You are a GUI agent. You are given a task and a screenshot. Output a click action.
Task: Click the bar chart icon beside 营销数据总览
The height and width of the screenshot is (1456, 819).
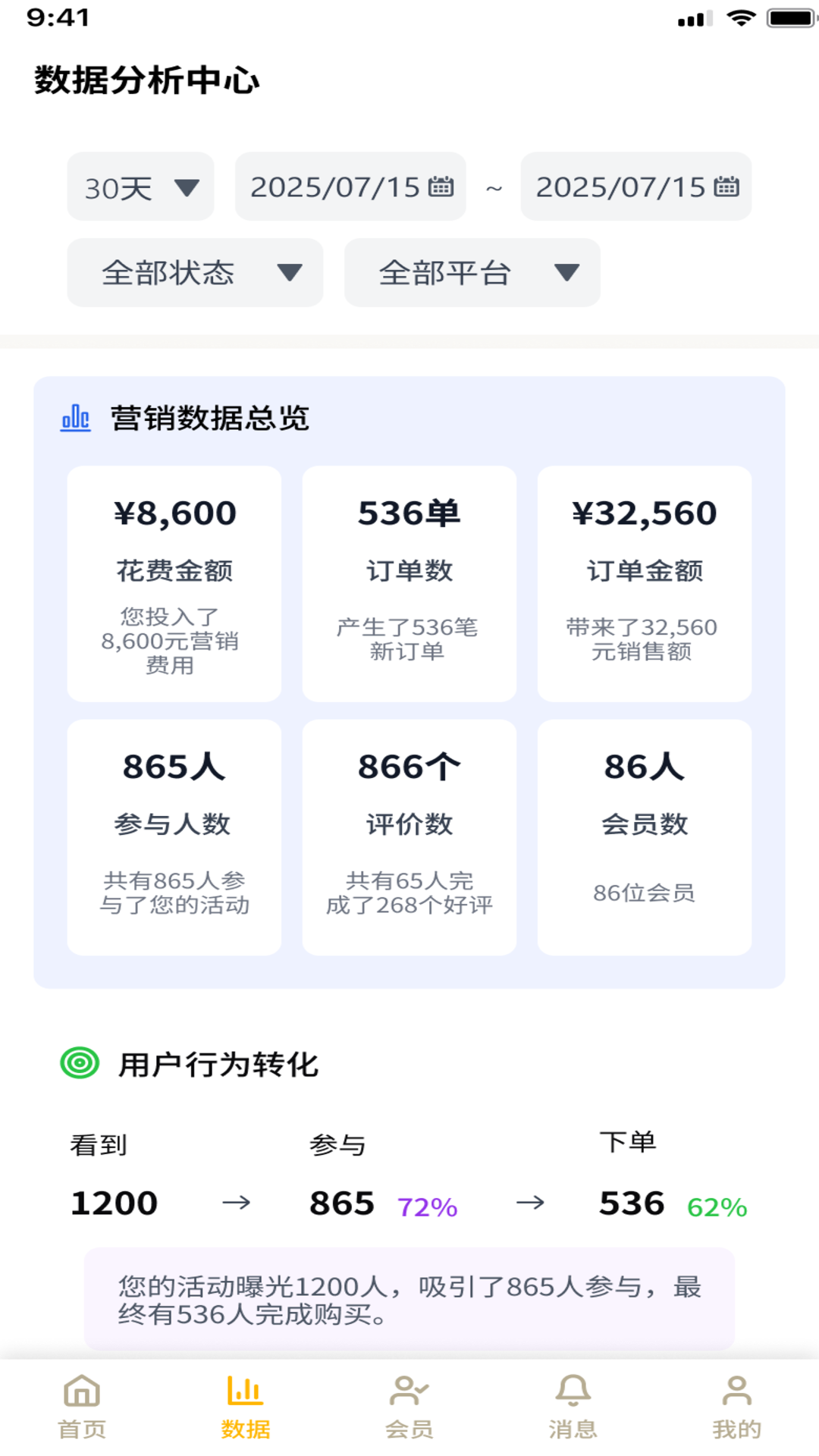coord(76,417)
